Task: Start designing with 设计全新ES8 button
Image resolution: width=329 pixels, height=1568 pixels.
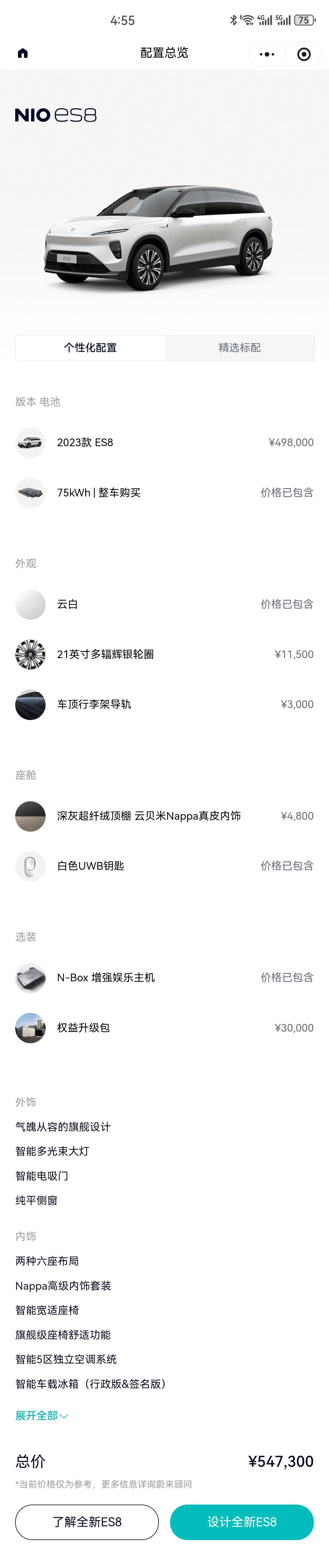Action: click(x=242, y=1522)
